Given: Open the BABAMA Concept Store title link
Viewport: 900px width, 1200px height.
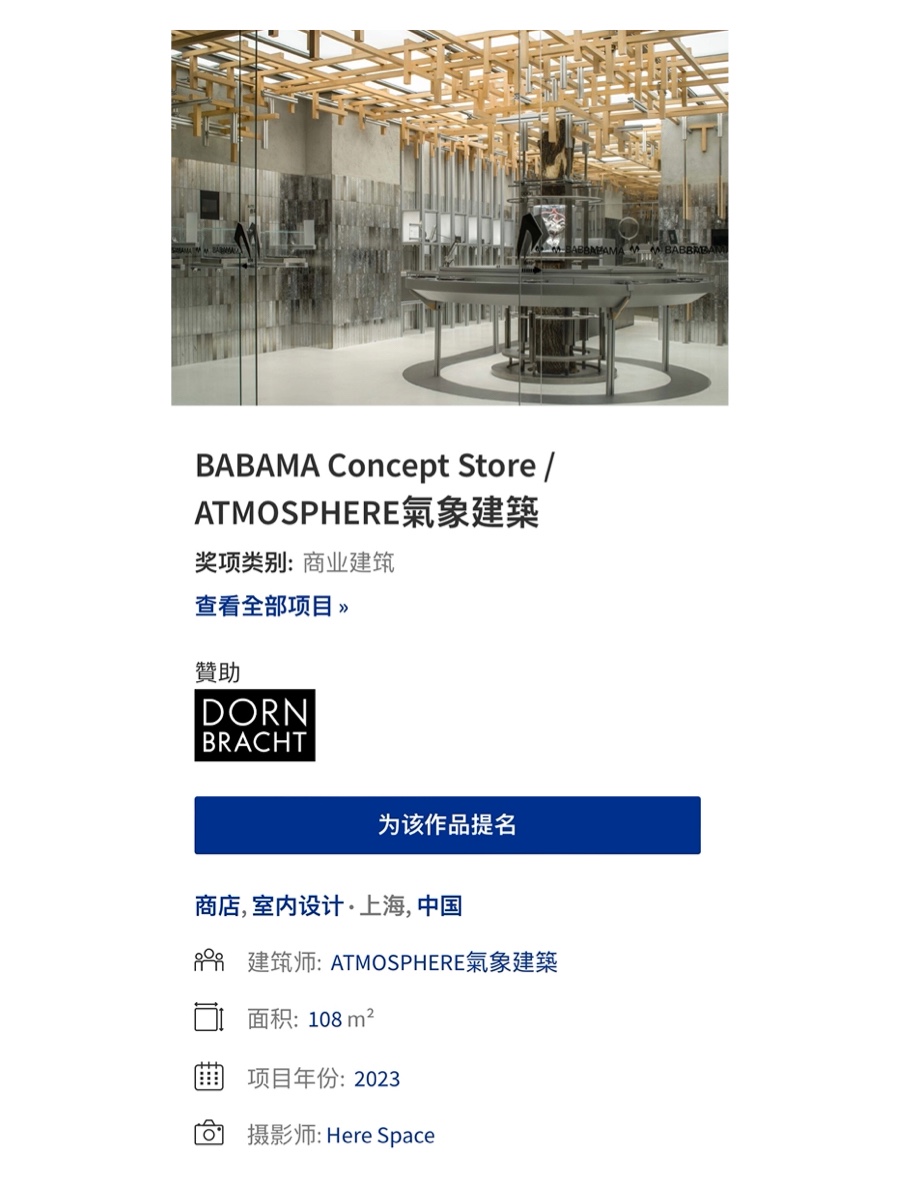Looking at the screenshot, I should [x=374, y=489].
